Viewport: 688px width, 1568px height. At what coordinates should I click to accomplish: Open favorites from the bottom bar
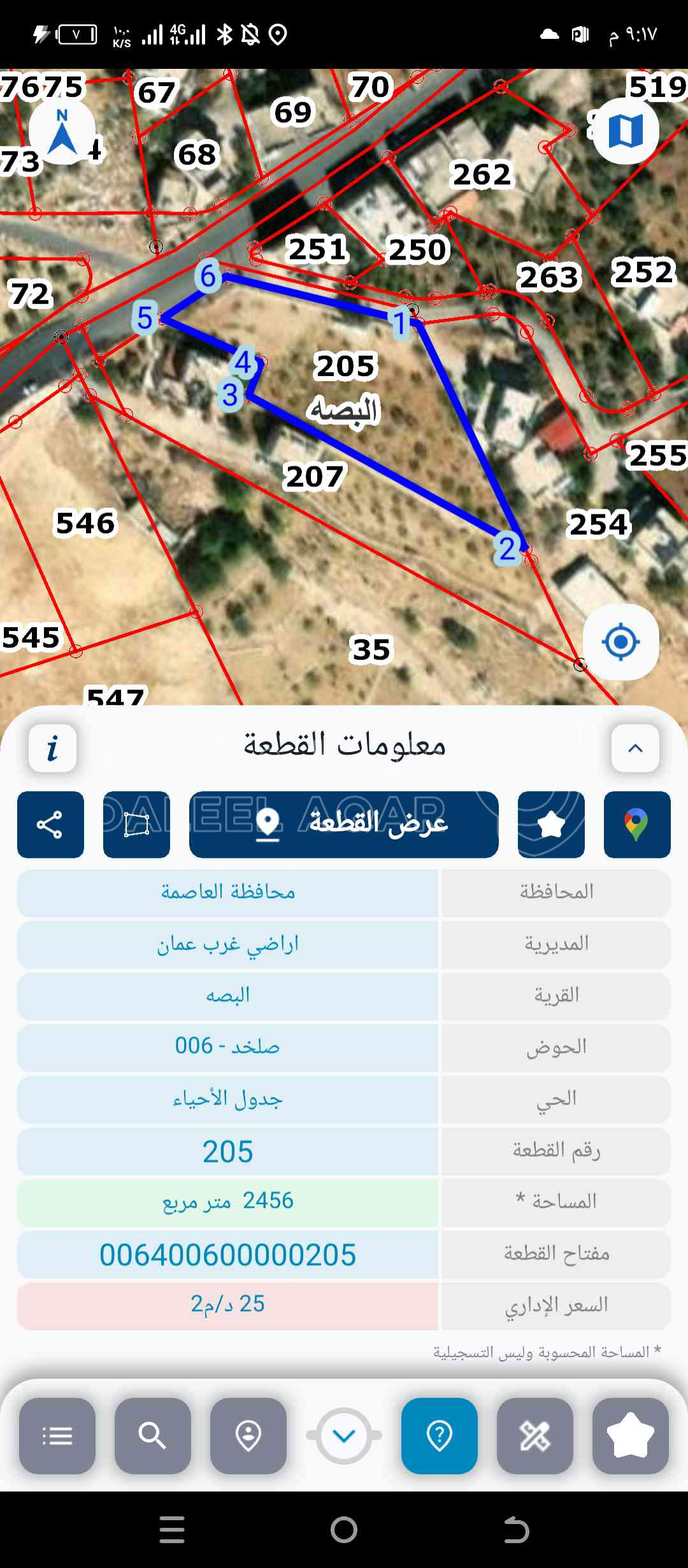click(630, 1435)
